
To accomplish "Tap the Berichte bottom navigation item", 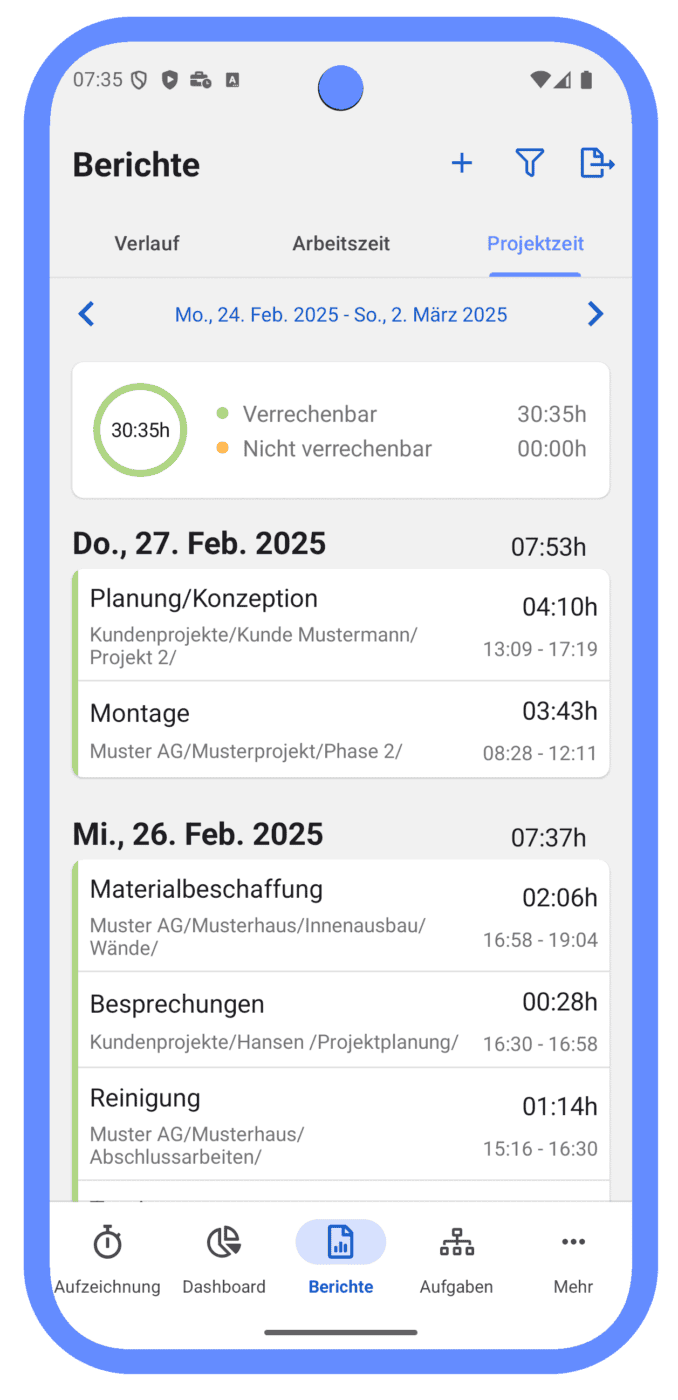I will (x=341, y=1258).
